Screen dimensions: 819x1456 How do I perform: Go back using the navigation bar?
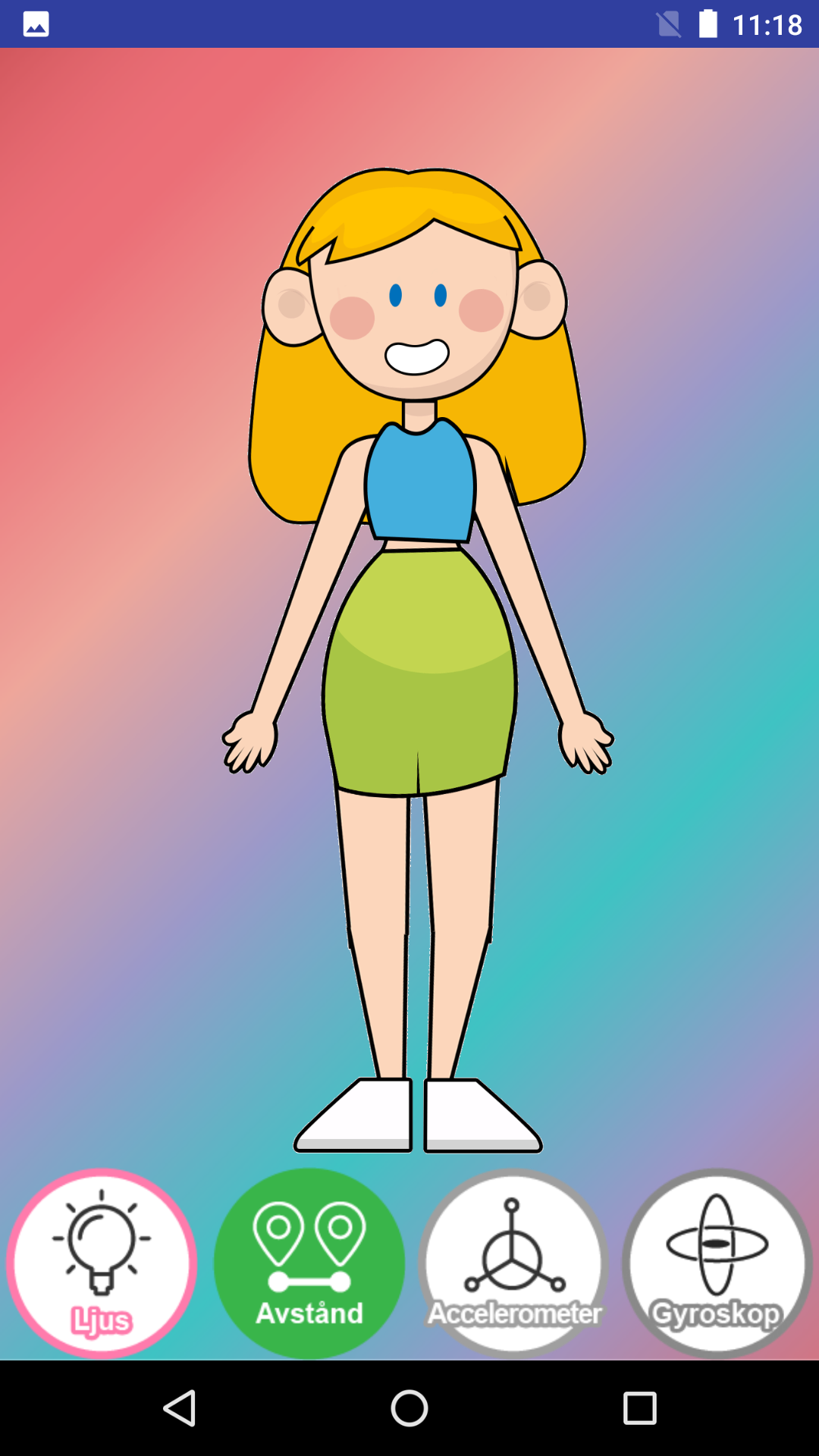coord(180,1408)
